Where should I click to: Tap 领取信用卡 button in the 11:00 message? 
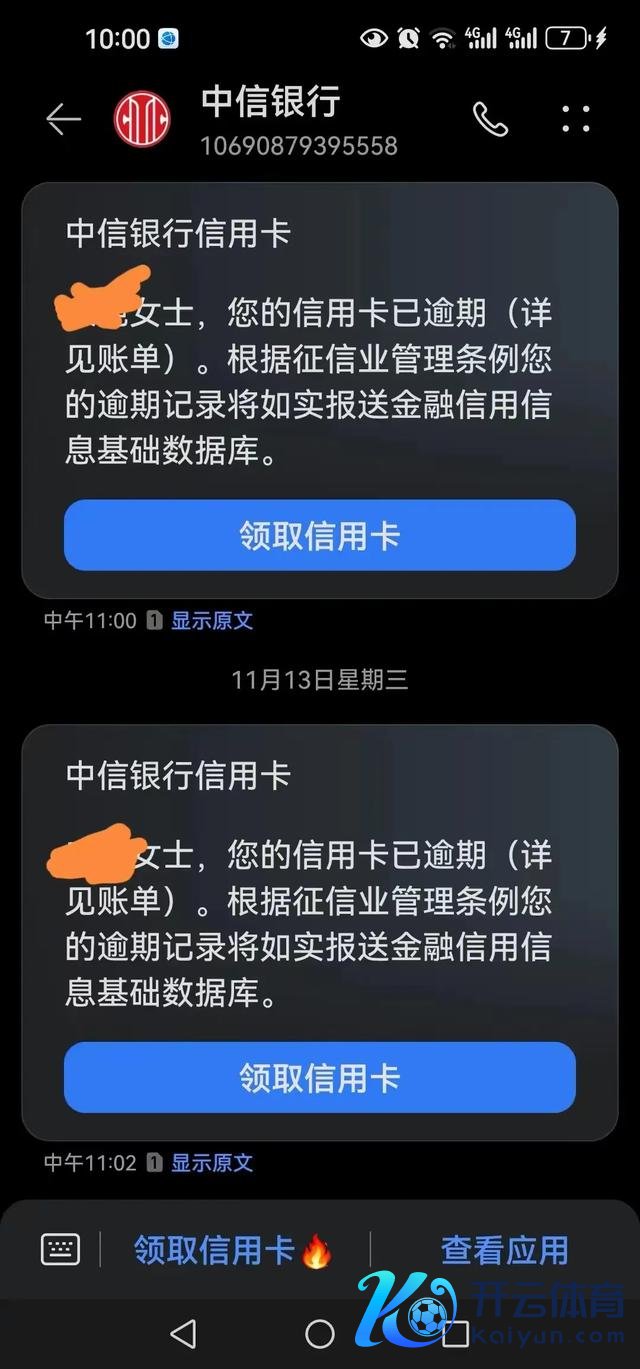[320, 535]
